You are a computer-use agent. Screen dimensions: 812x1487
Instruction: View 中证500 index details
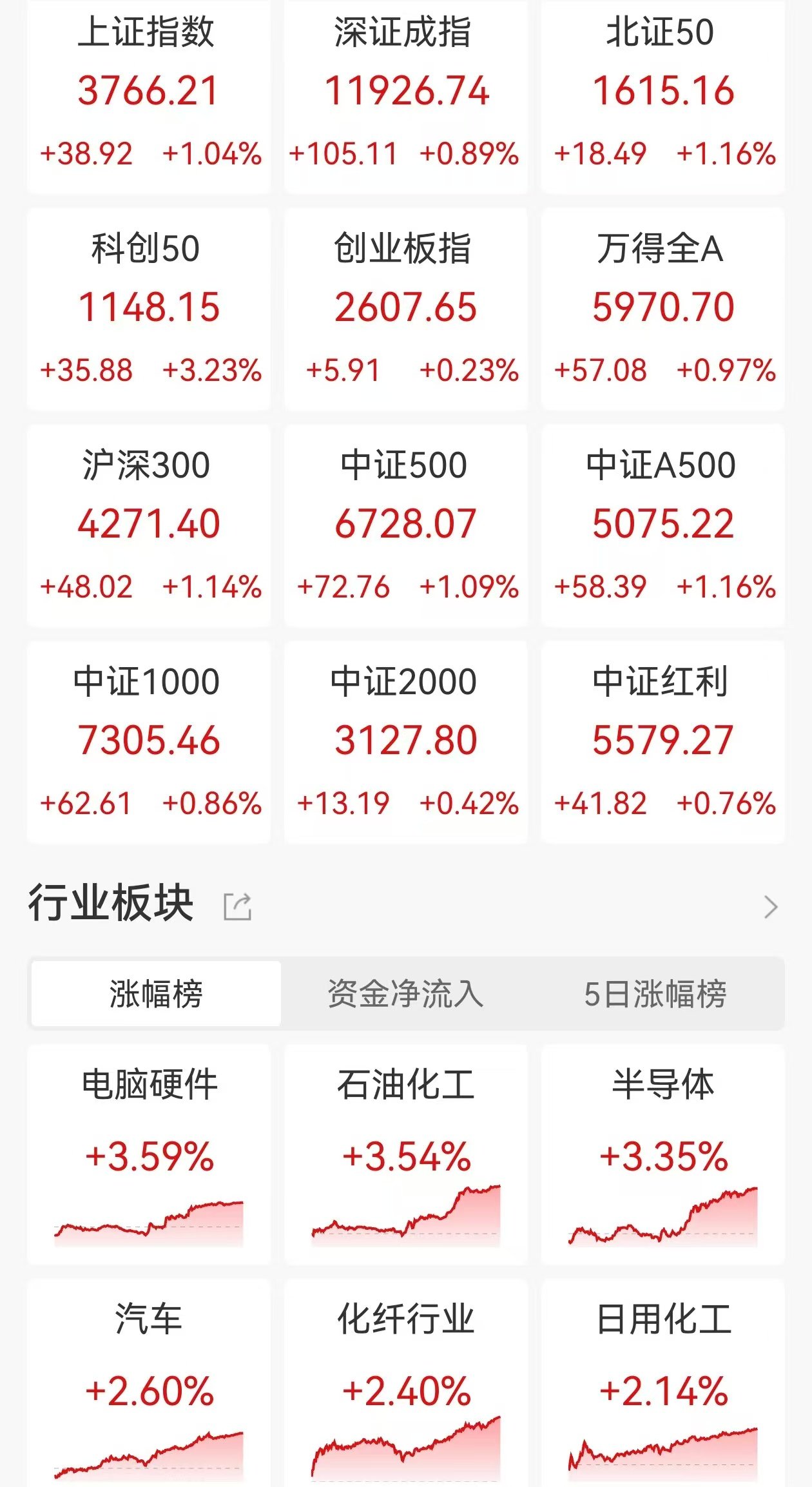[x=406, y=525]
